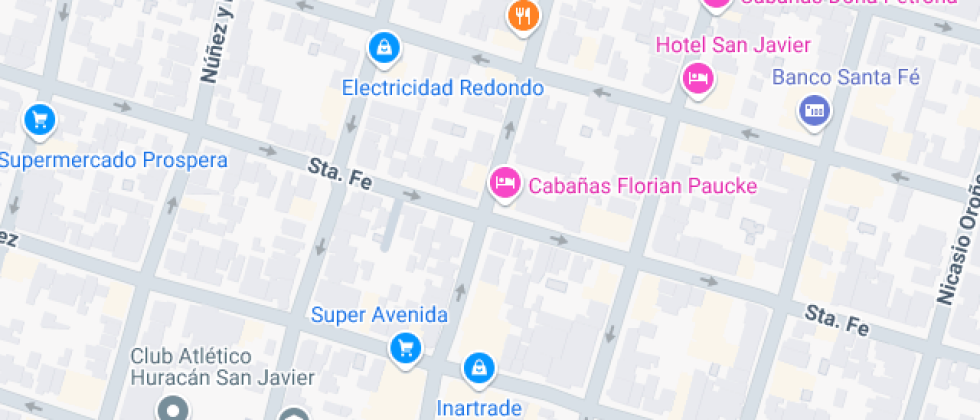Open the Hotel San Javier pin
The width and height of the screenshot is (980, 420).
pyautogui.click(x=698, y=78)
